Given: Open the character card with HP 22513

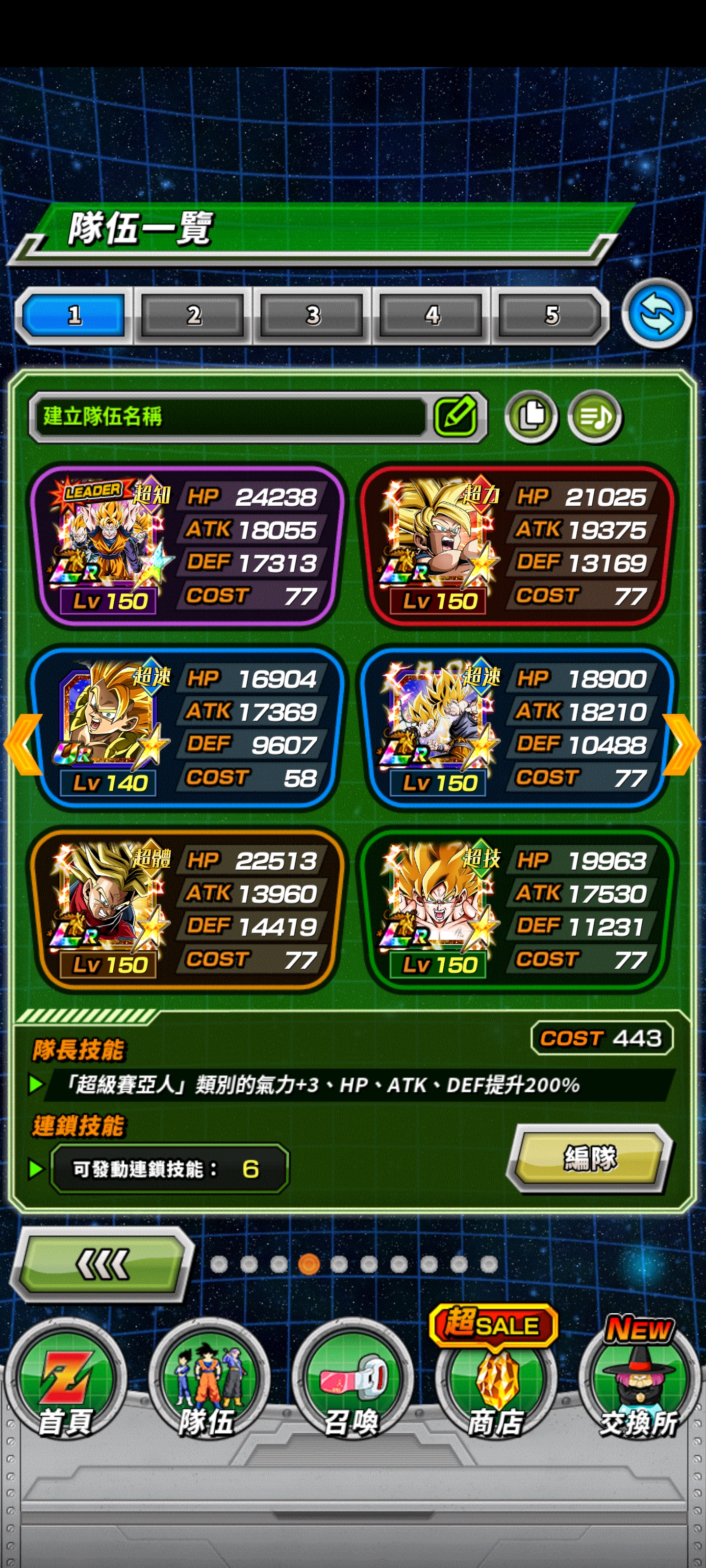Looking at the screenshot, I should pyautogui.click(x=188, y=909).
